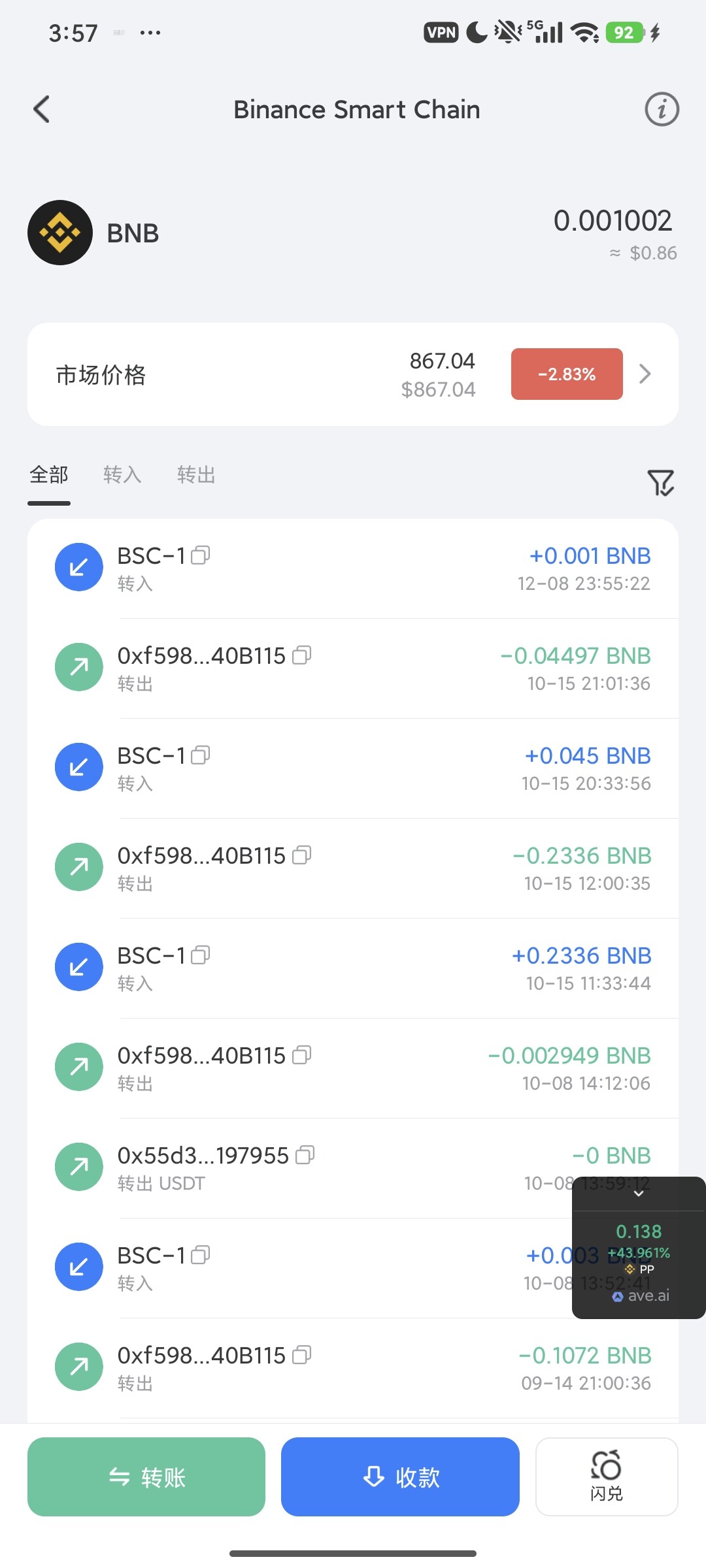Collapse the ave.ai floating price widget
This screenshot has width=706, height=1568.
click(x=639, y=1194)
